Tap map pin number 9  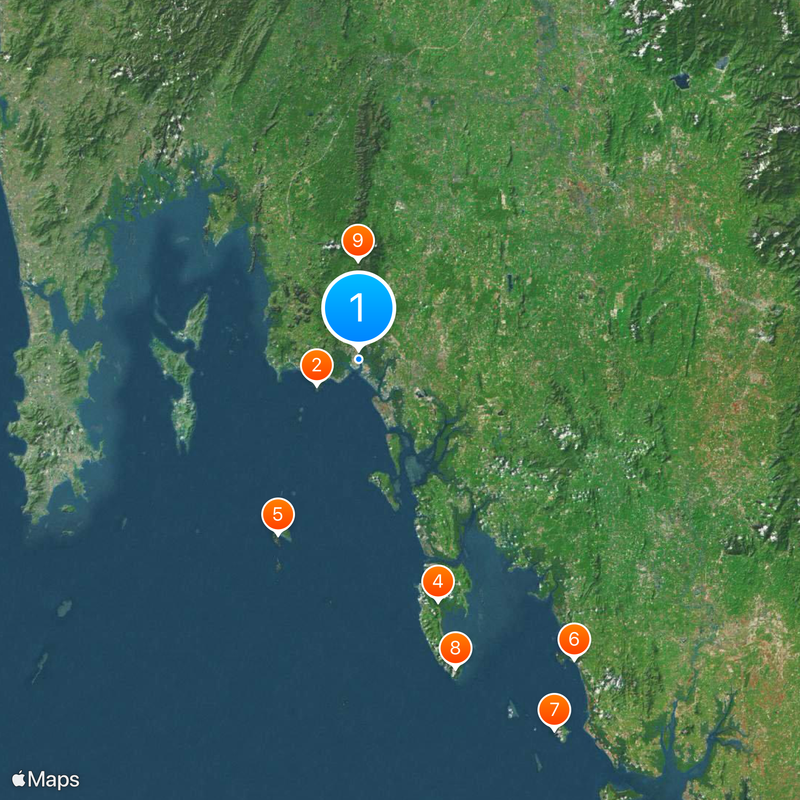(357, 241)
